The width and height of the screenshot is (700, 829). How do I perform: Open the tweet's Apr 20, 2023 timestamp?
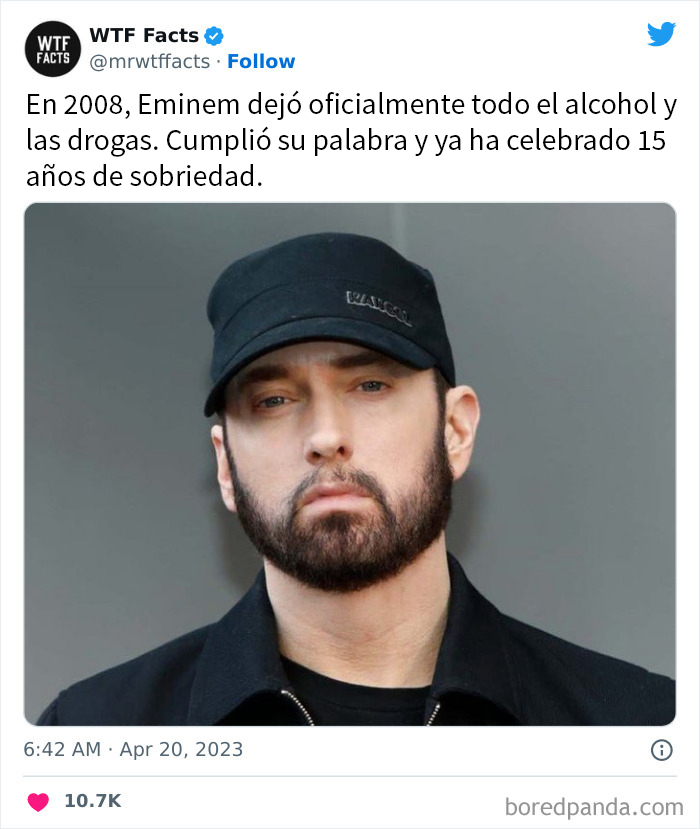134,749
